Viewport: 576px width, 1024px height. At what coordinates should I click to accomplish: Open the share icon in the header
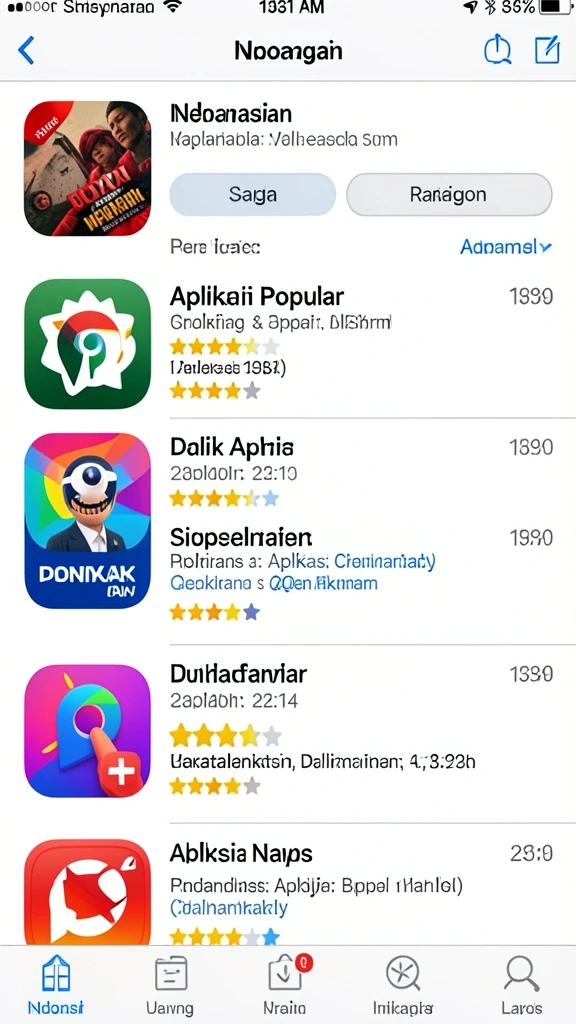click(x=497, y=50)
